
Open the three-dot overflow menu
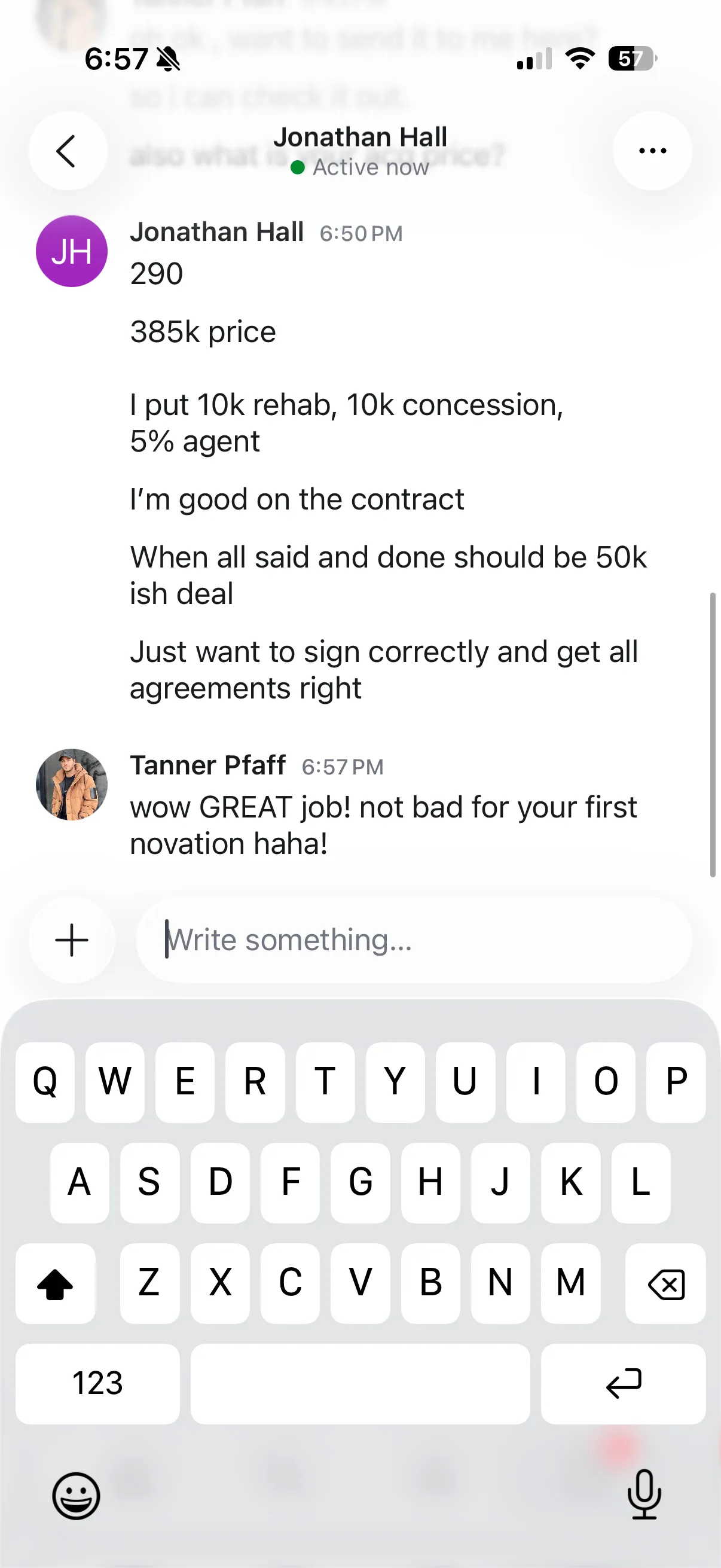click(x=652, y=151)
